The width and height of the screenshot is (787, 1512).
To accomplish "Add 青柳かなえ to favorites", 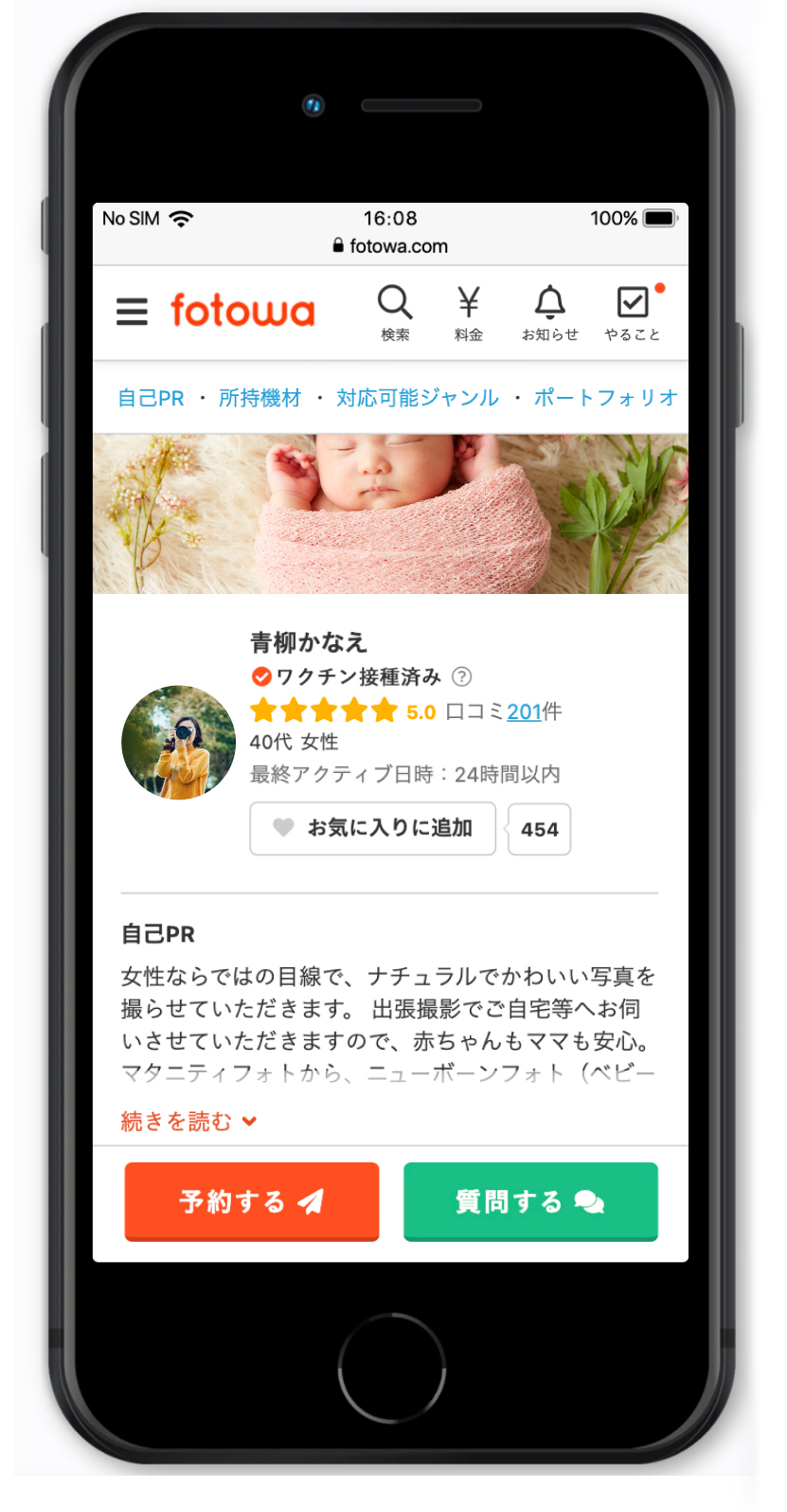I will 372,828.
